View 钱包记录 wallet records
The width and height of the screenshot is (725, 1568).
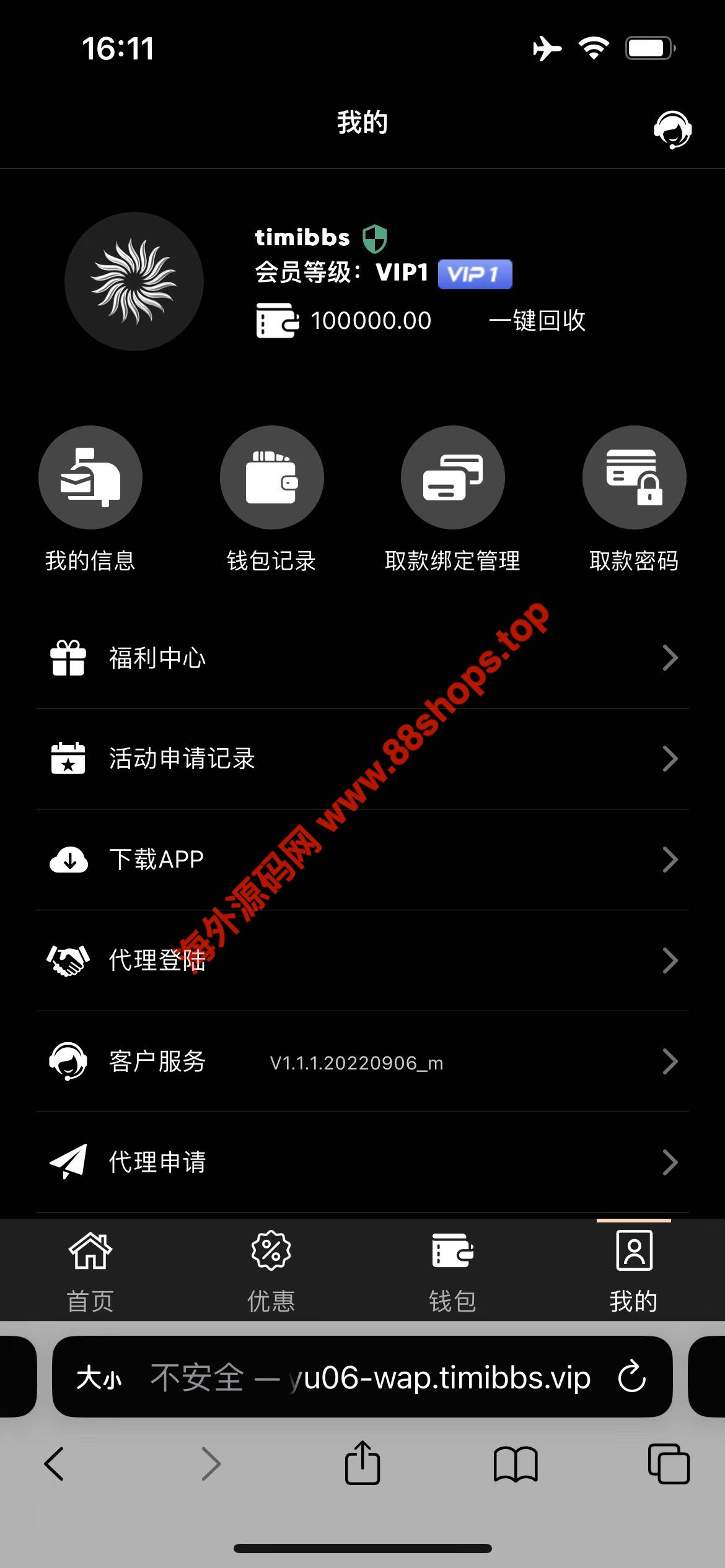271,477
